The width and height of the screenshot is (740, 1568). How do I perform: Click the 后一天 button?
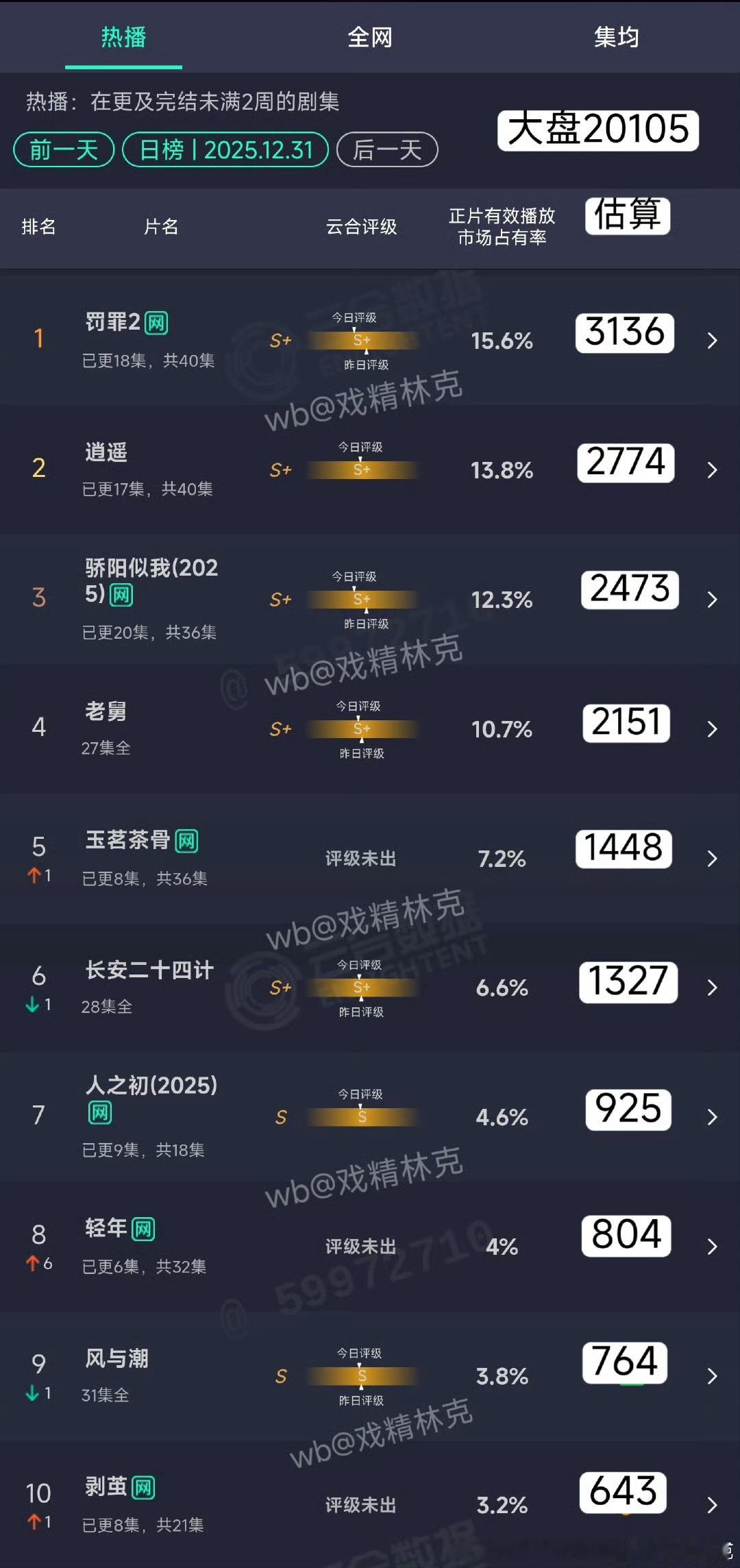pos(386,149)
